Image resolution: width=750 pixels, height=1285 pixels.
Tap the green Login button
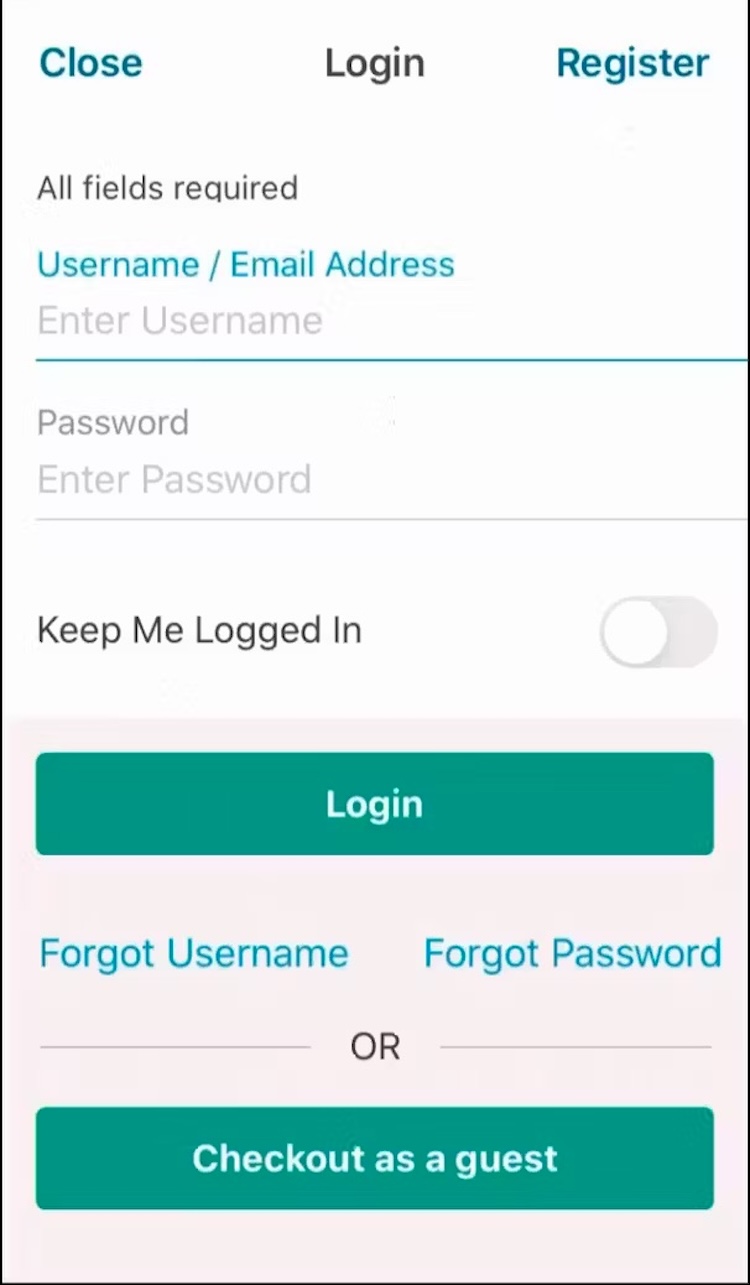375,804
